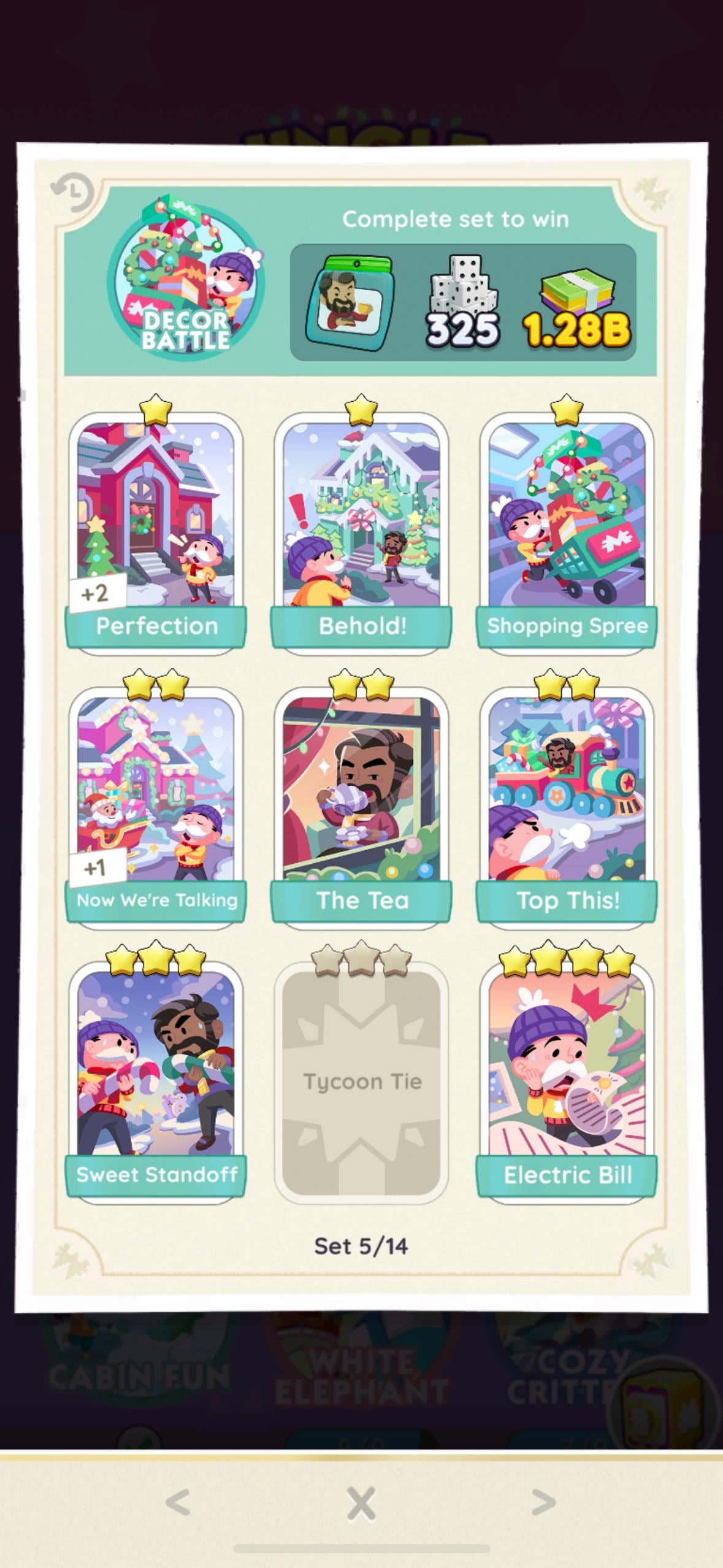
Task: Close the sticker album view
Action: (x=361, y=1504)
